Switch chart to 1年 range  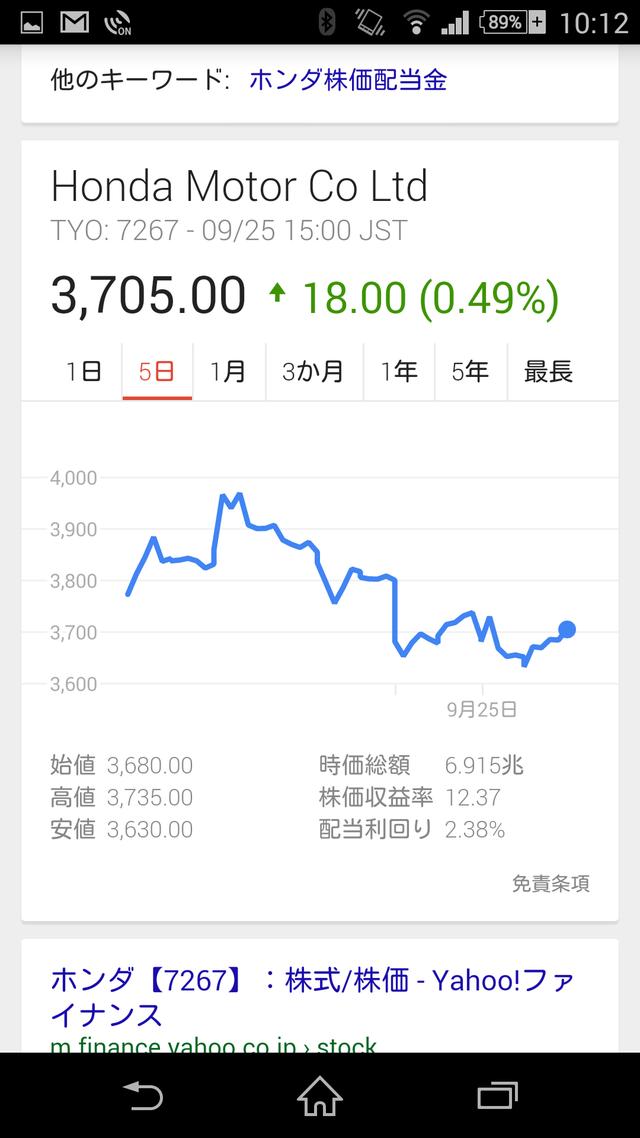click(x=399, y=372)
